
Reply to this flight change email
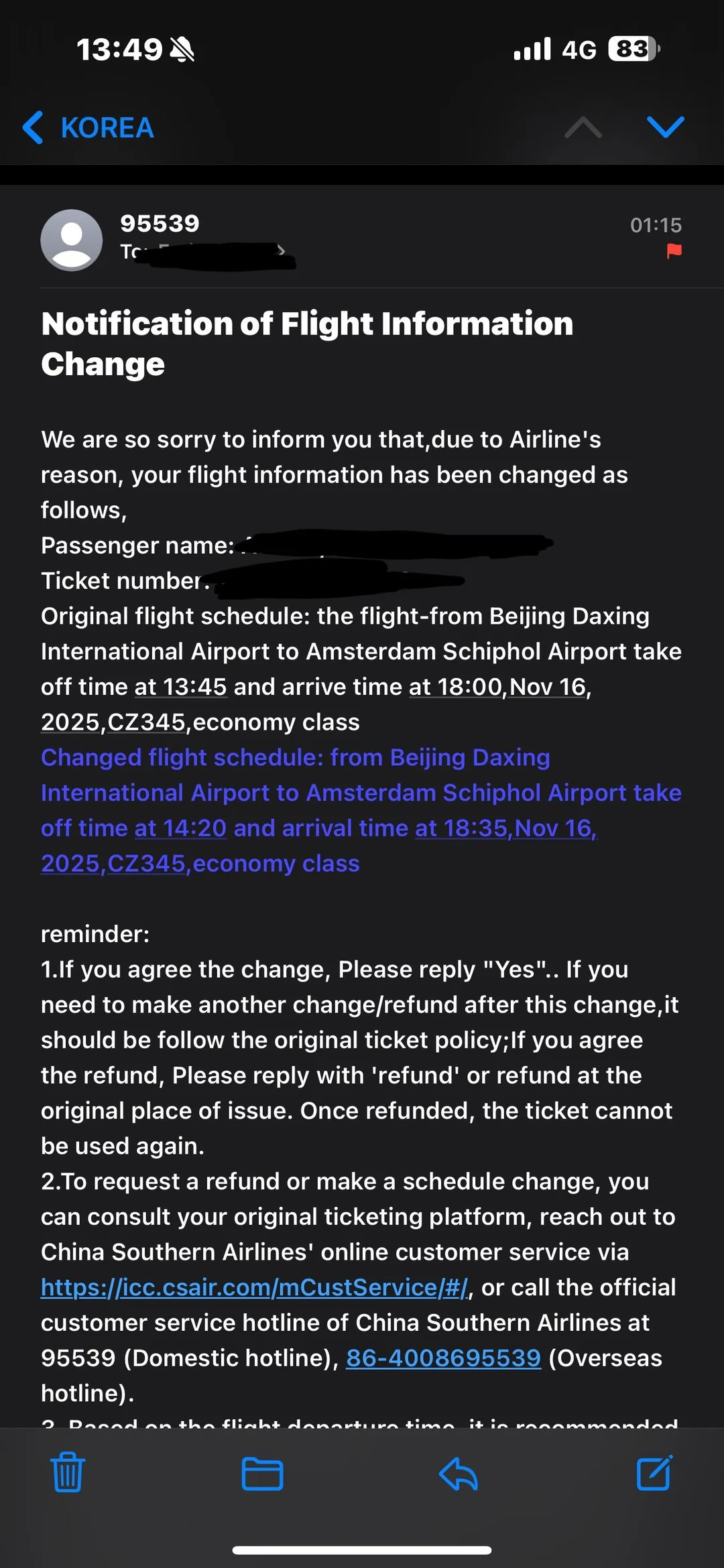coord(459,1474)
